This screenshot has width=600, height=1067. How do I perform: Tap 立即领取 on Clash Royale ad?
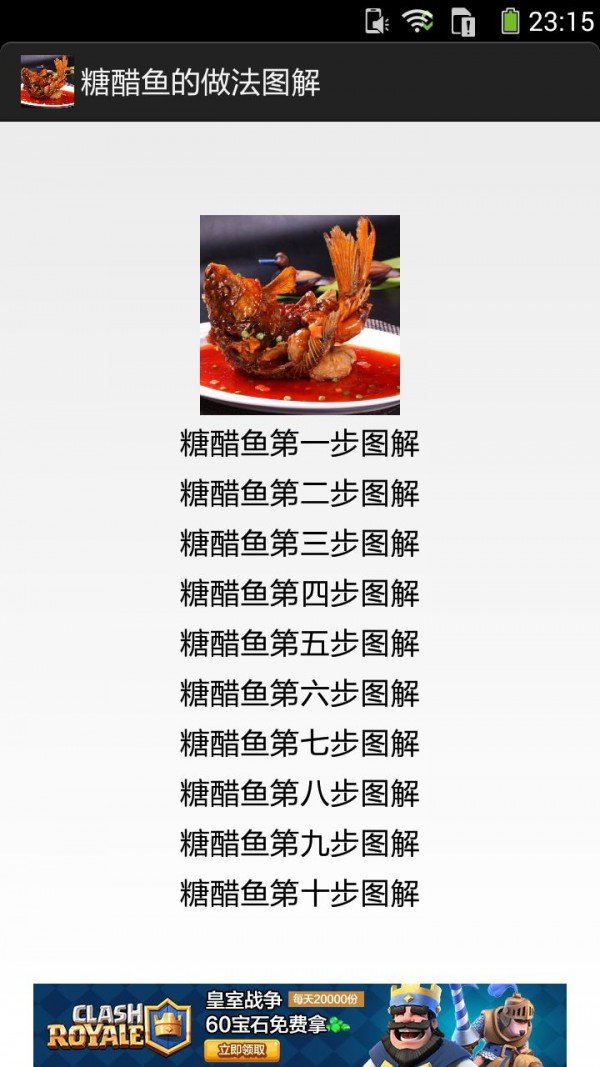[241, 1049]
